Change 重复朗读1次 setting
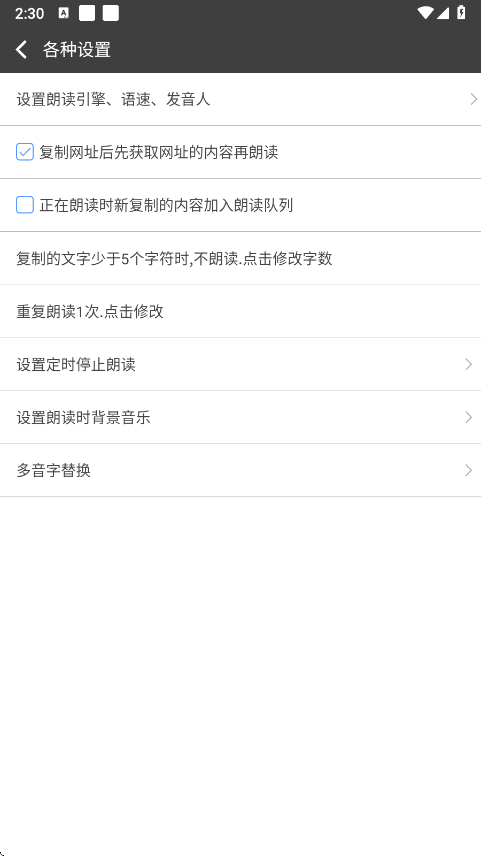The image size is (481, 856). tap(240, 311)
